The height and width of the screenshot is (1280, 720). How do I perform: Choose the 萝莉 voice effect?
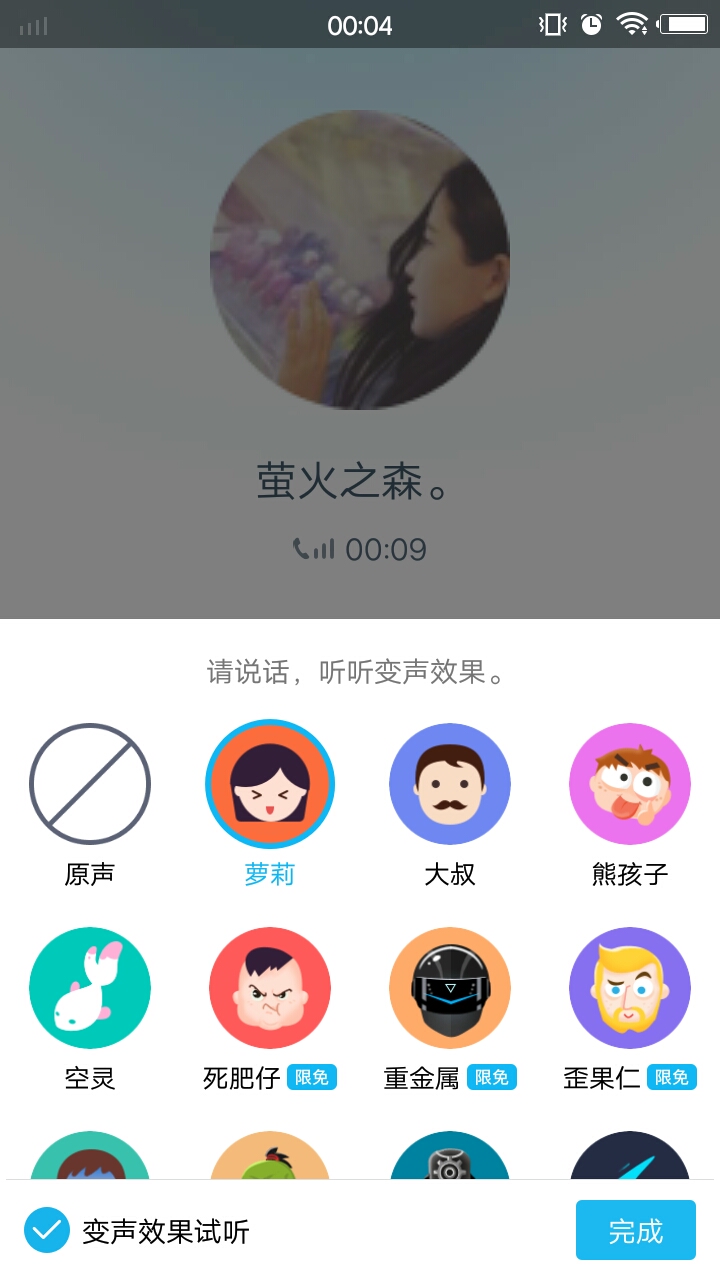click(x=270, y=784)
